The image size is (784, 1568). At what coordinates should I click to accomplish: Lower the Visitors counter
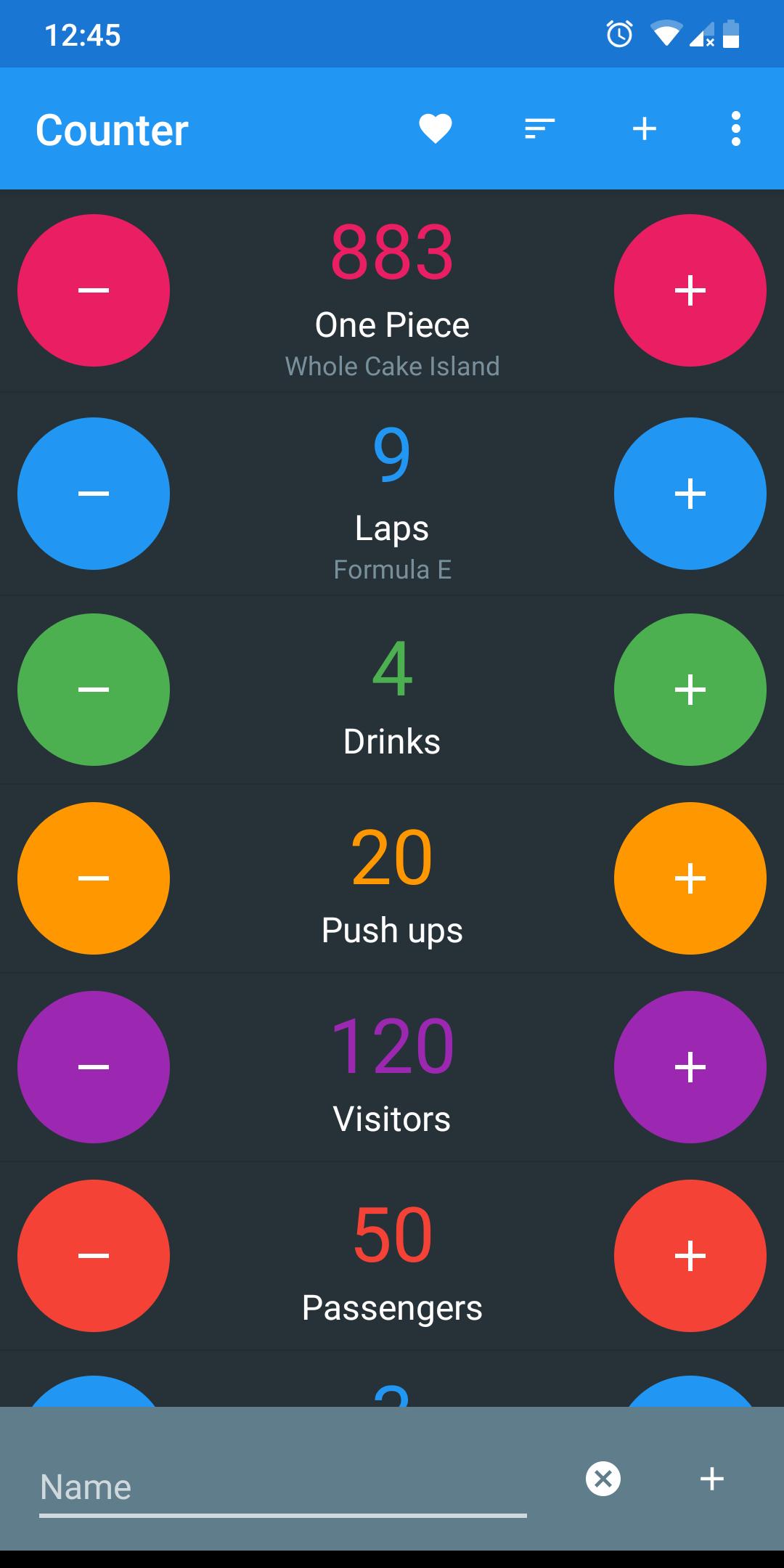tap(94, 1067)
